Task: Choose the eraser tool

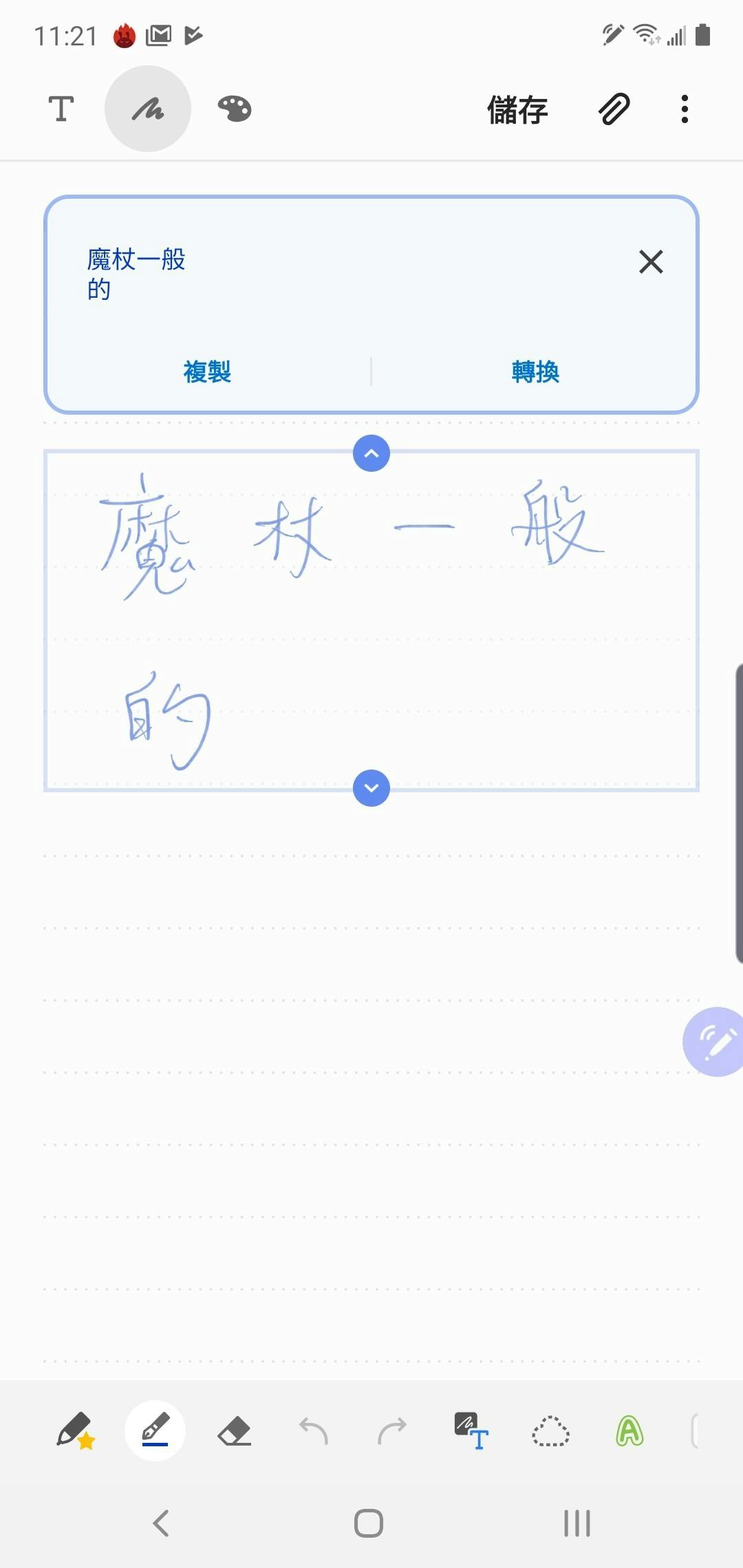Action: pyautogui.click(x=235, y=1432)
